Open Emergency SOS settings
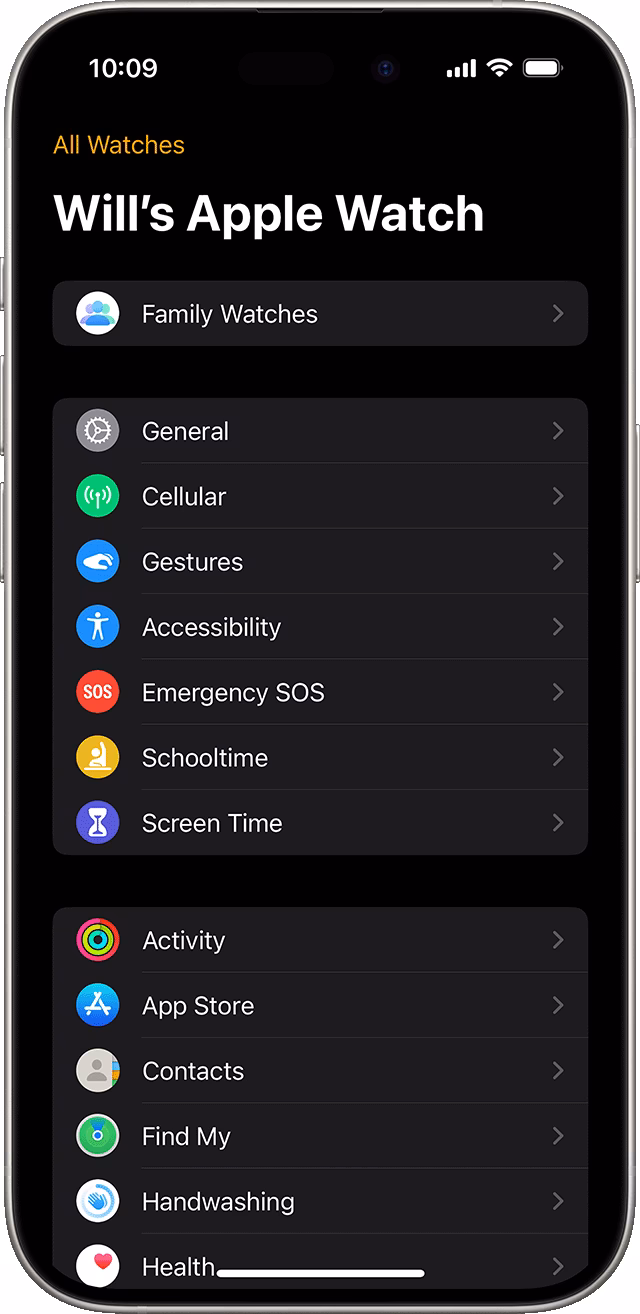This screenshot has height=1314, width=640. pyautogui.click(x=320, y=693)
